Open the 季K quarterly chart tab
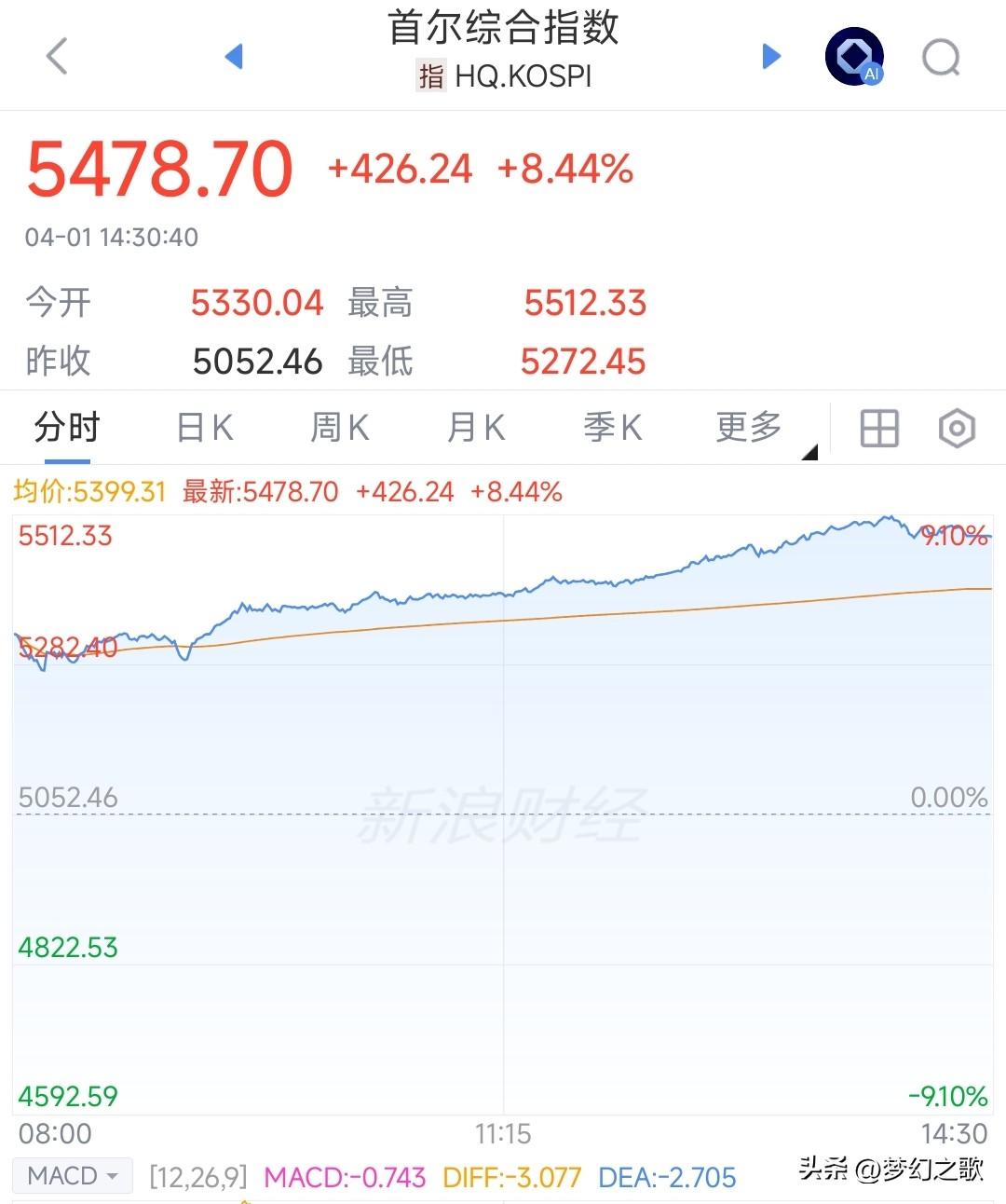Viewport: 1006px width, 1204px height. pyautogui.click(x=612, y=428)
